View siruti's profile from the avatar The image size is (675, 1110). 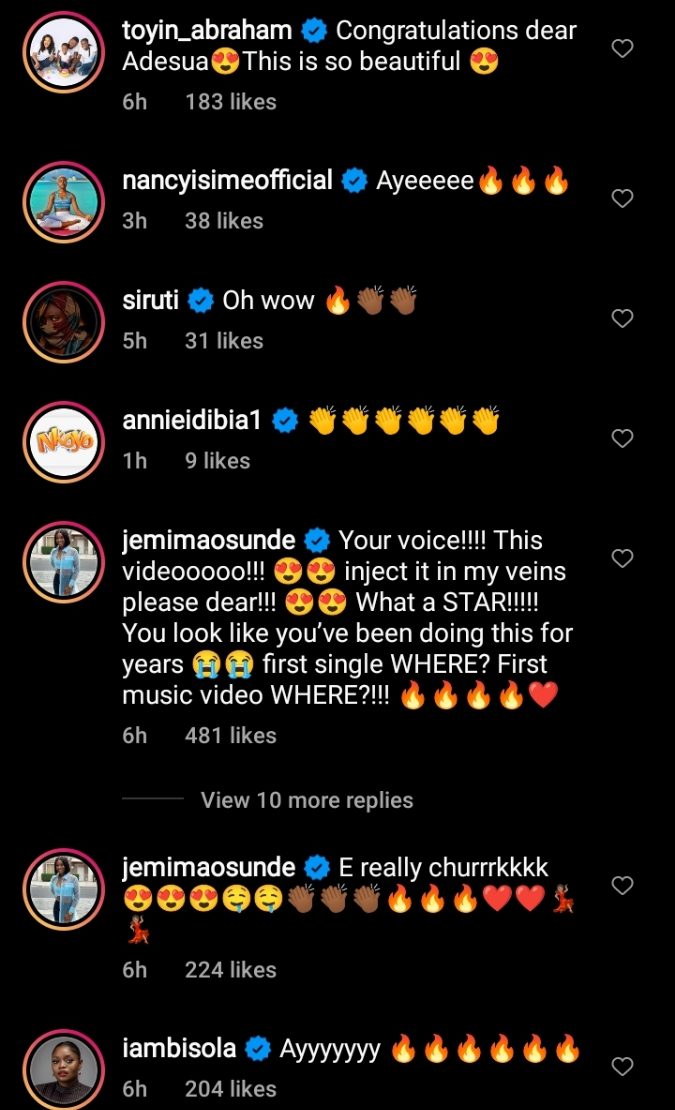tap(63, 318)
